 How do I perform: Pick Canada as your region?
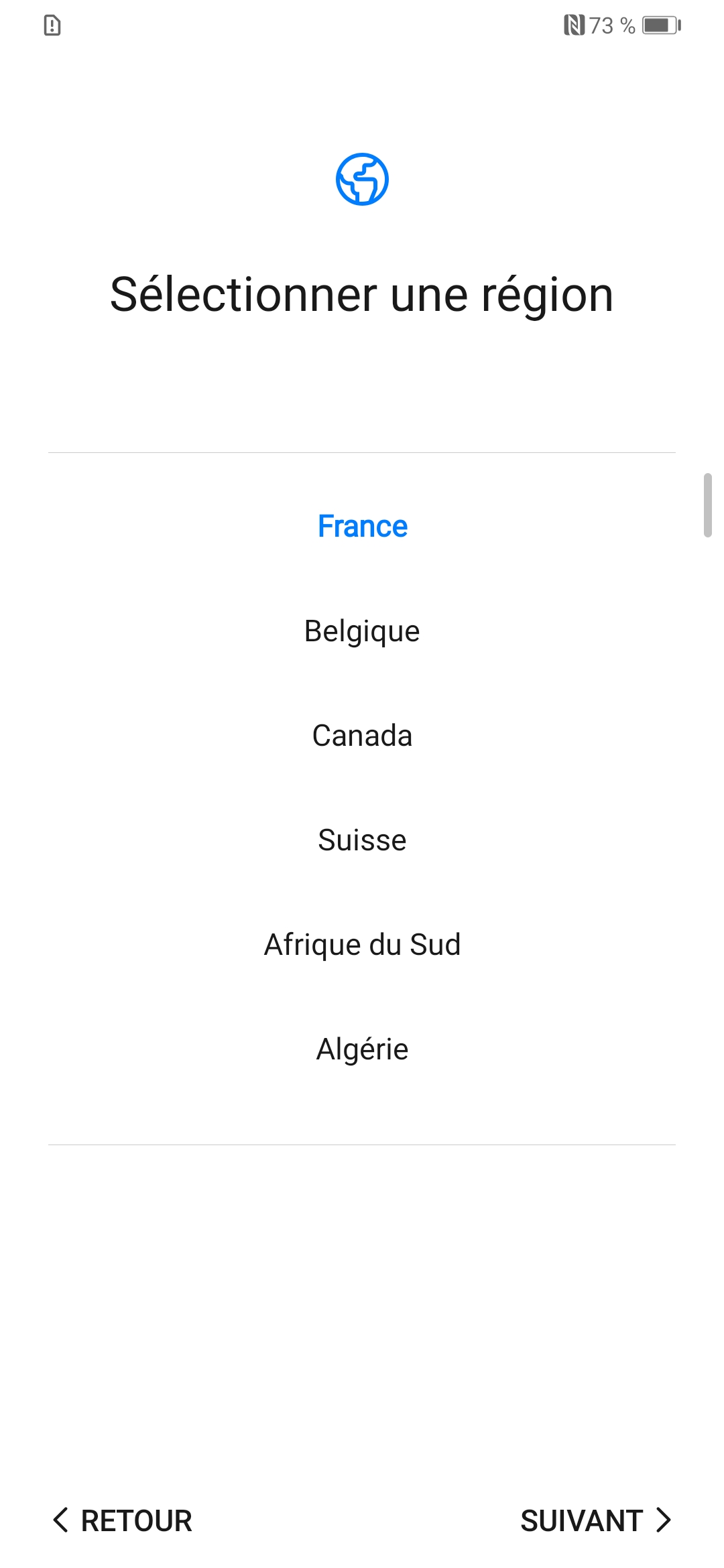[x=362, y=736]
